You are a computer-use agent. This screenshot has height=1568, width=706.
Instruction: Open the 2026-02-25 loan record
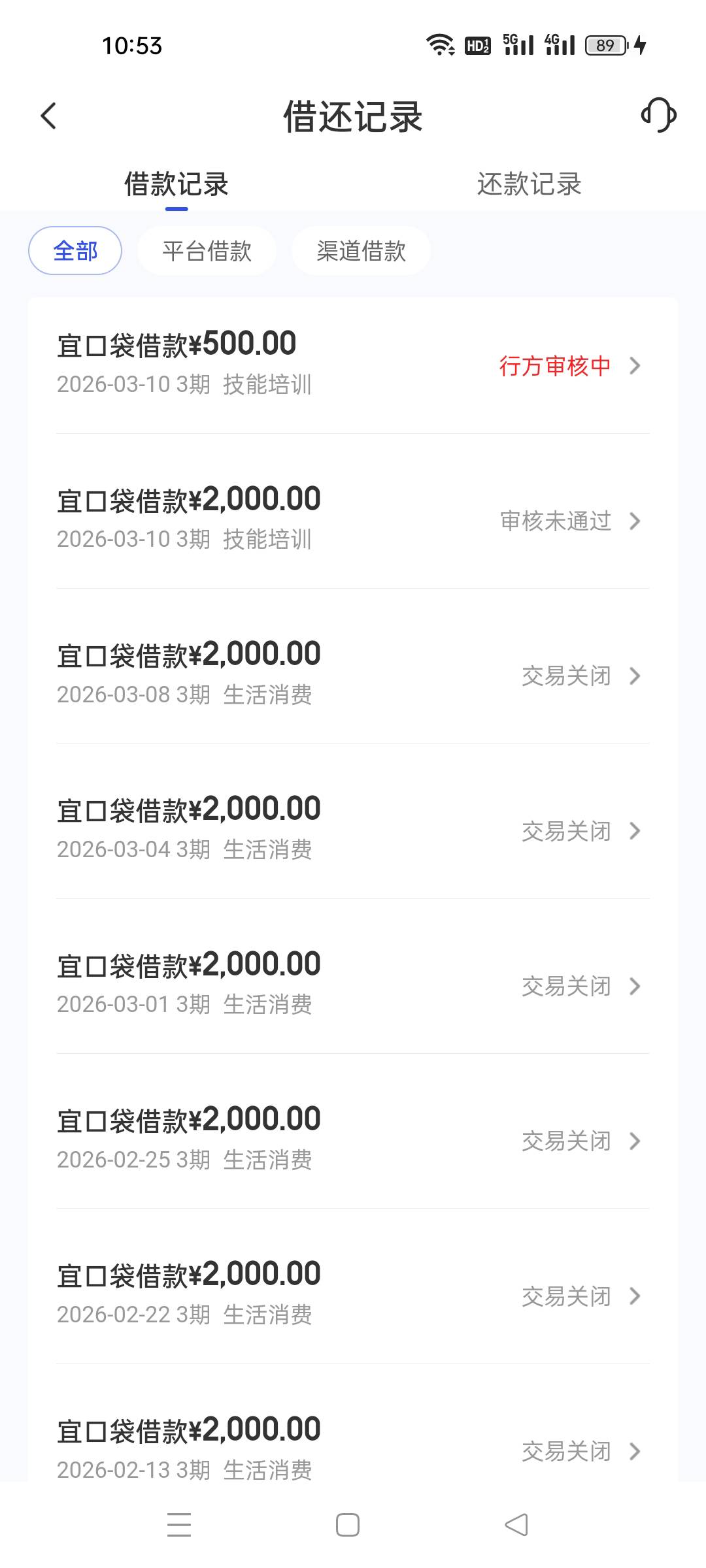353,1139
